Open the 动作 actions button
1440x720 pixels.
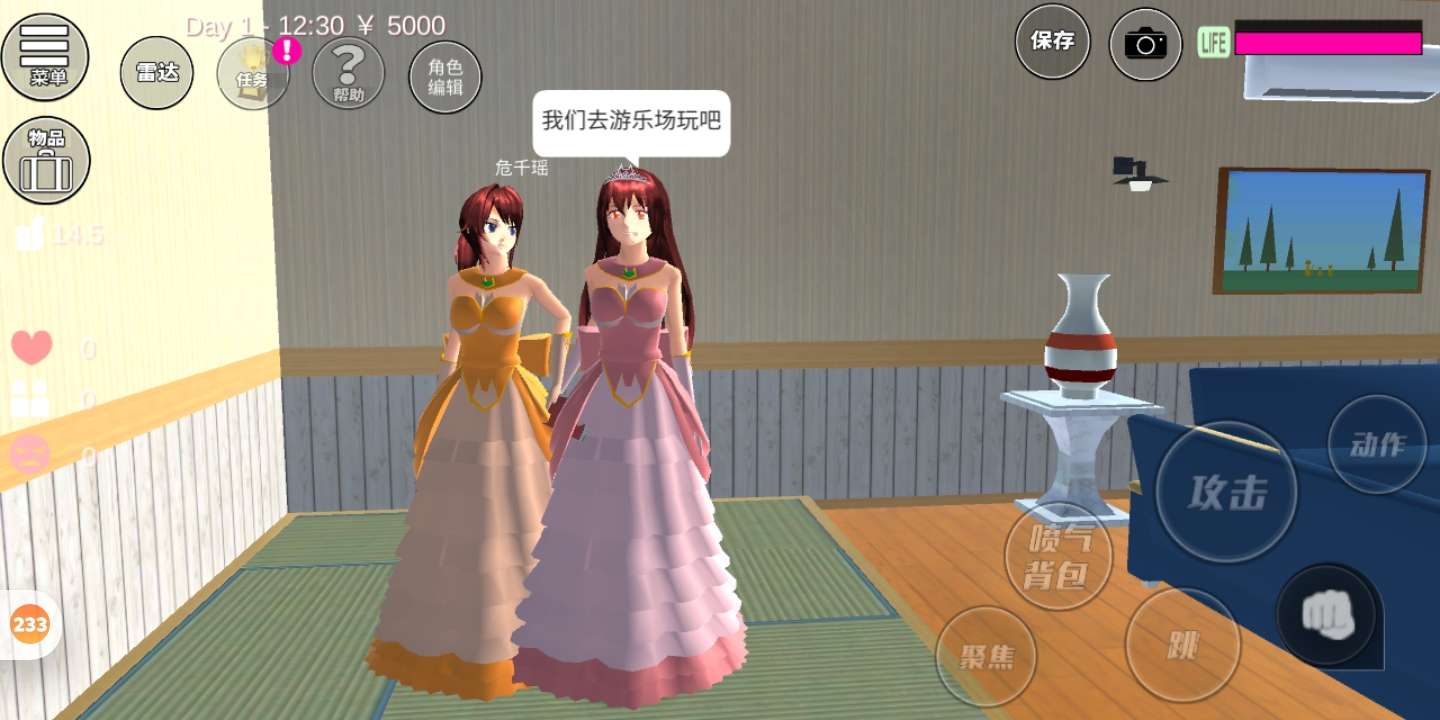pos(1377,445)
